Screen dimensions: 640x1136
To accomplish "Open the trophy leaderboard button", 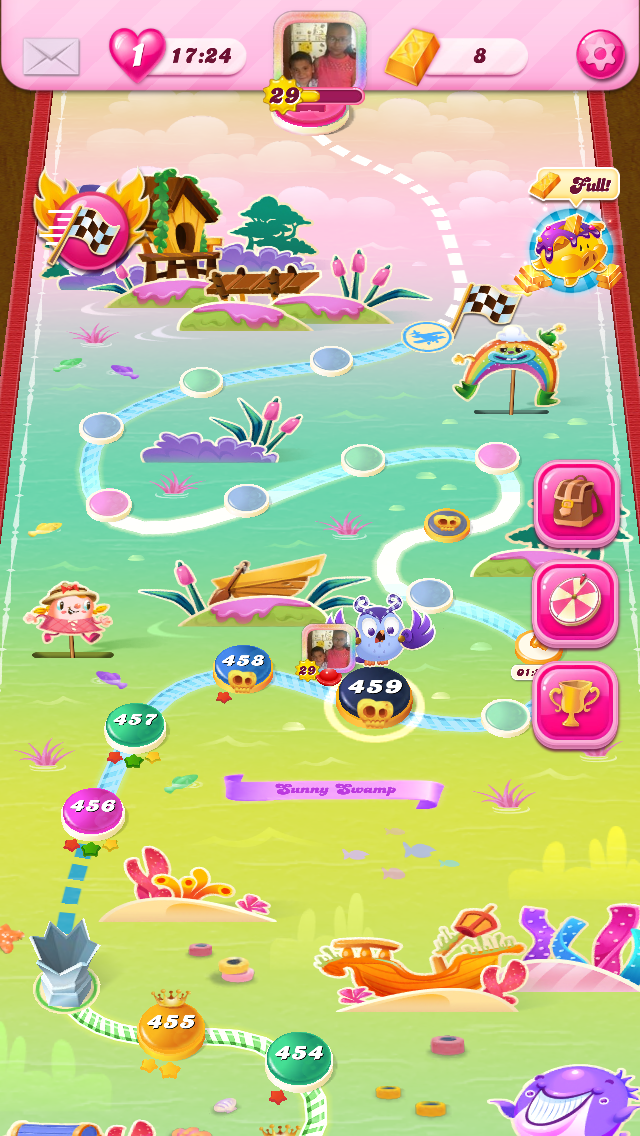I will 575,703.
